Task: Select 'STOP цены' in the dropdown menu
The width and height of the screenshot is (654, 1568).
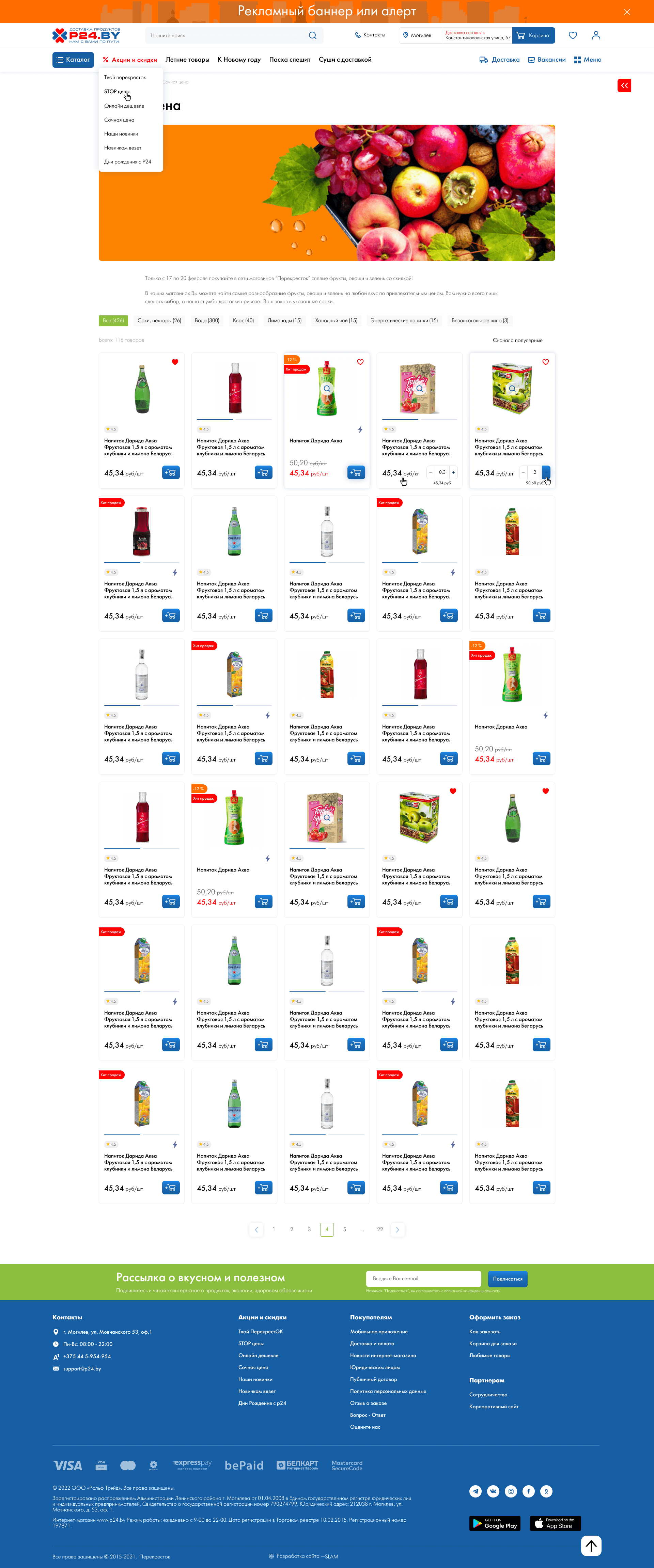Action: pos(116,92)
